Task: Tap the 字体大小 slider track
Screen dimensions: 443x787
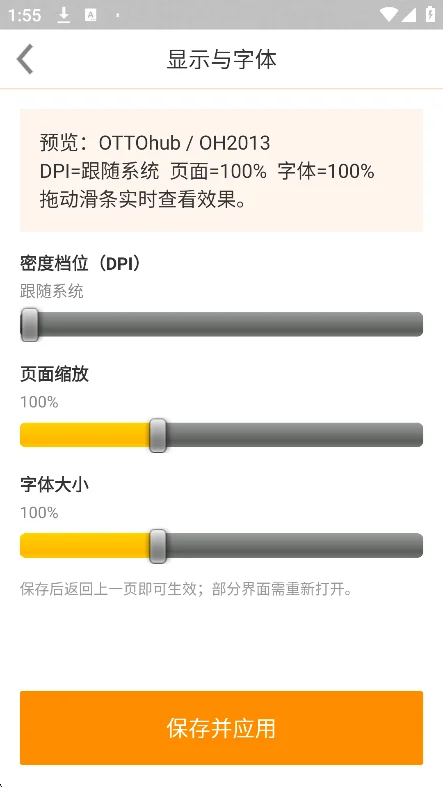Action: (x=221, y=545)
